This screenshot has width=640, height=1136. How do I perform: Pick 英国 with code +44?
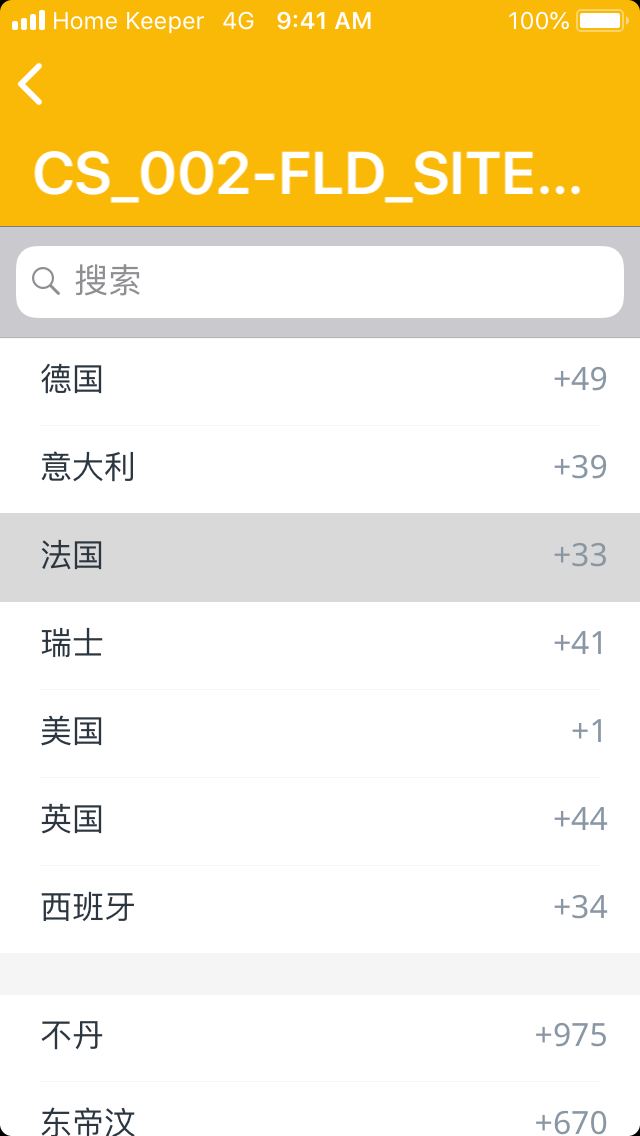(320, 819)
